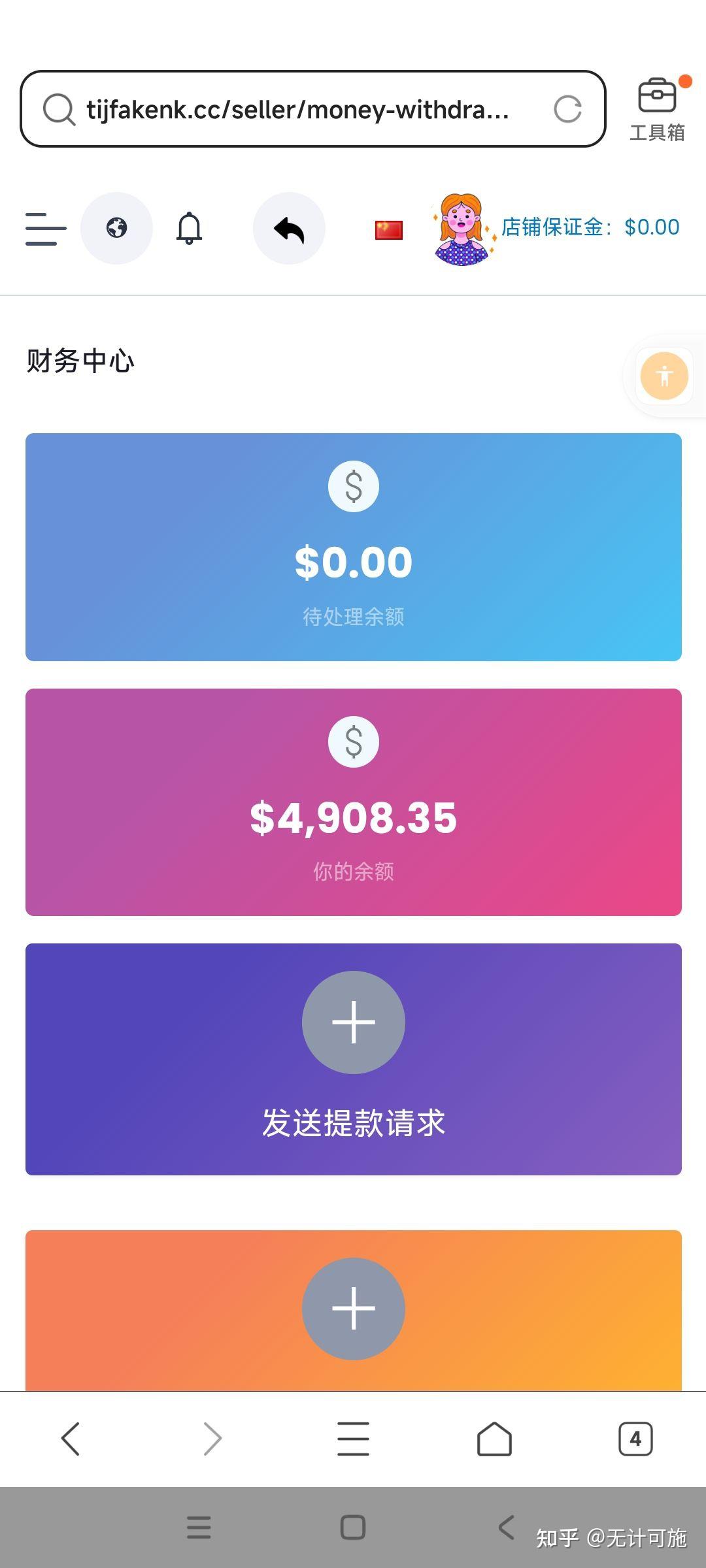This screenshot has width=706, height=1568.
Task: Tap the system home square button
Action: 353,1527
